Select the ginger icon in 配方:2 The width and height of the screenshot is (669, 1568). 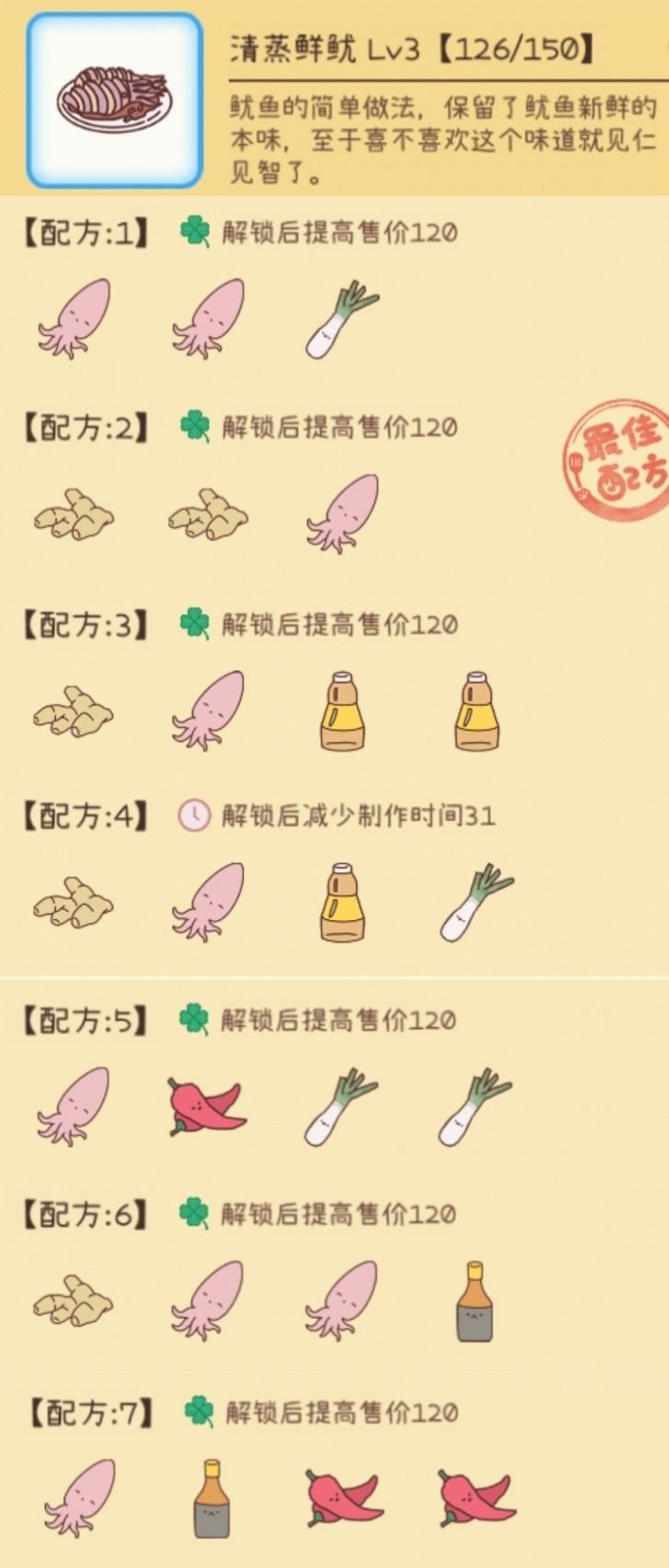click(x=74, y=515)
